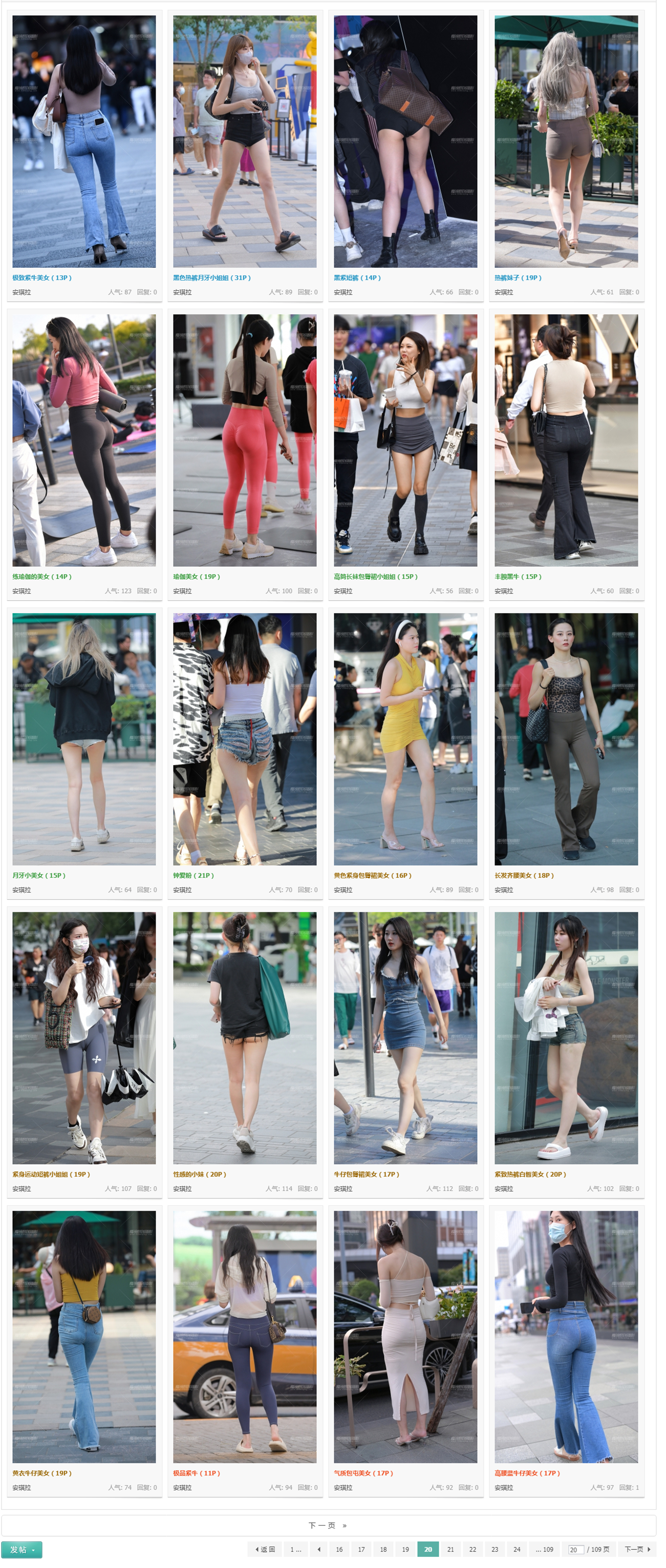This screenshot has width=666, height=1568.
Task: Open the 发帖 new post dropdown
Action: (22, 1549)
